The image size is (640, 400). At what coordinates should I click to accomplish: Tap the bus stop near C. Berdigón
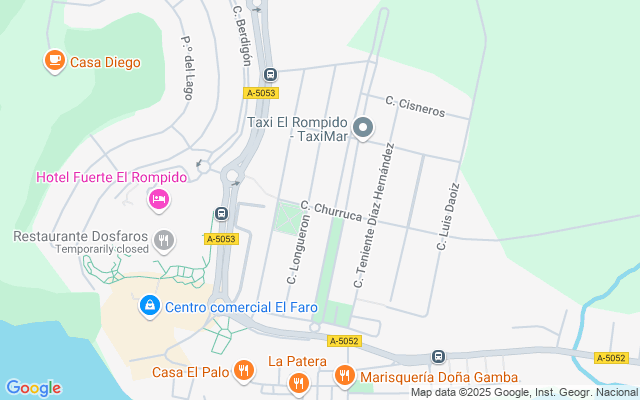(269, 74)
